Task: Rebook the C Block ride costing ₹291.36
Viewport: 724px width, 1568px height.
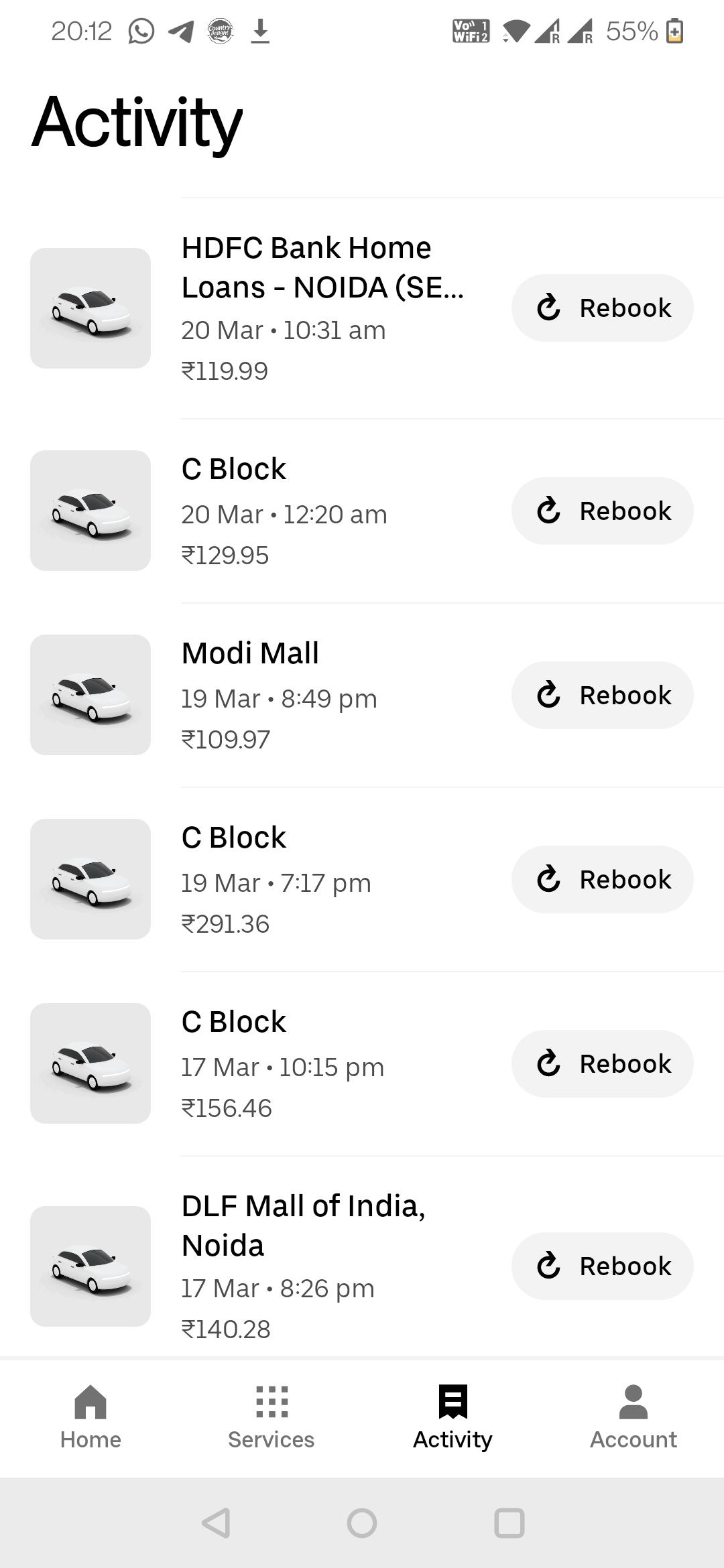Action: click(602, 879)
